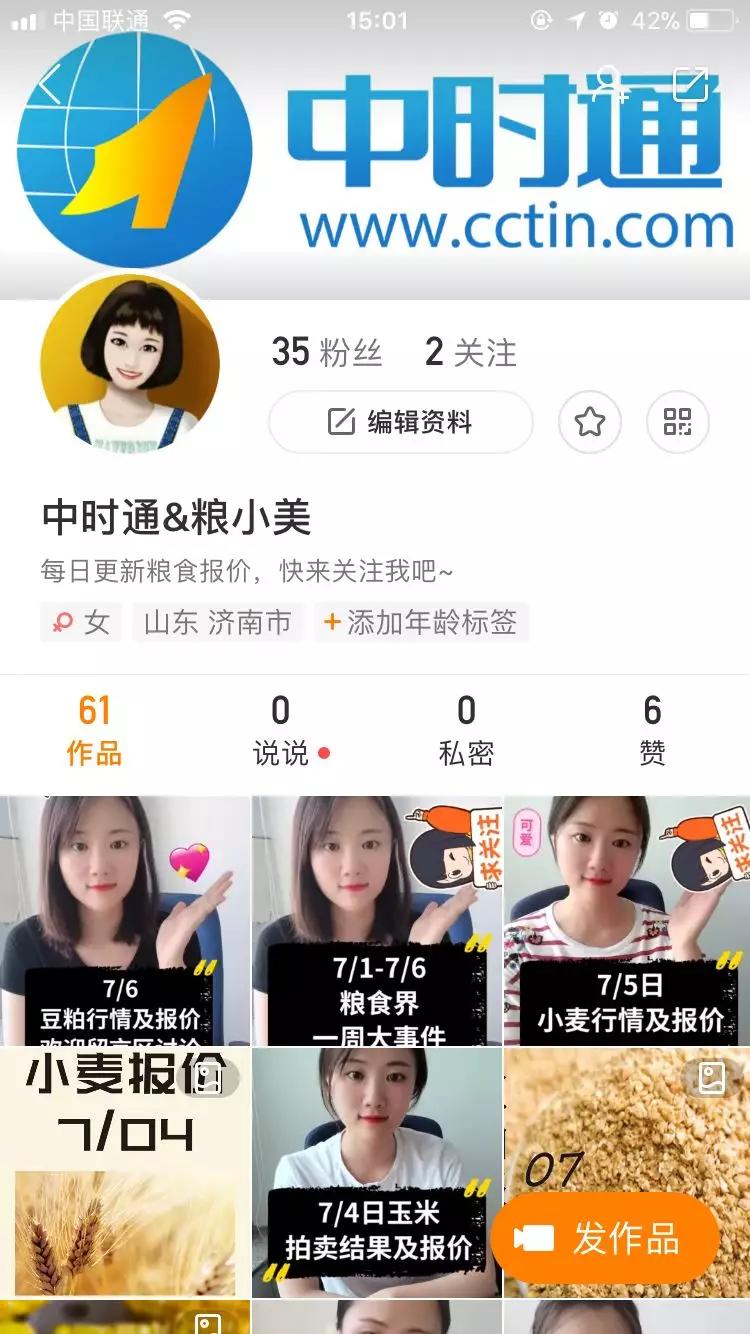Screen dimensions: 750x1334
Task: Tap 添加年龄标签 to add an age tag
Action: point(421,623)
